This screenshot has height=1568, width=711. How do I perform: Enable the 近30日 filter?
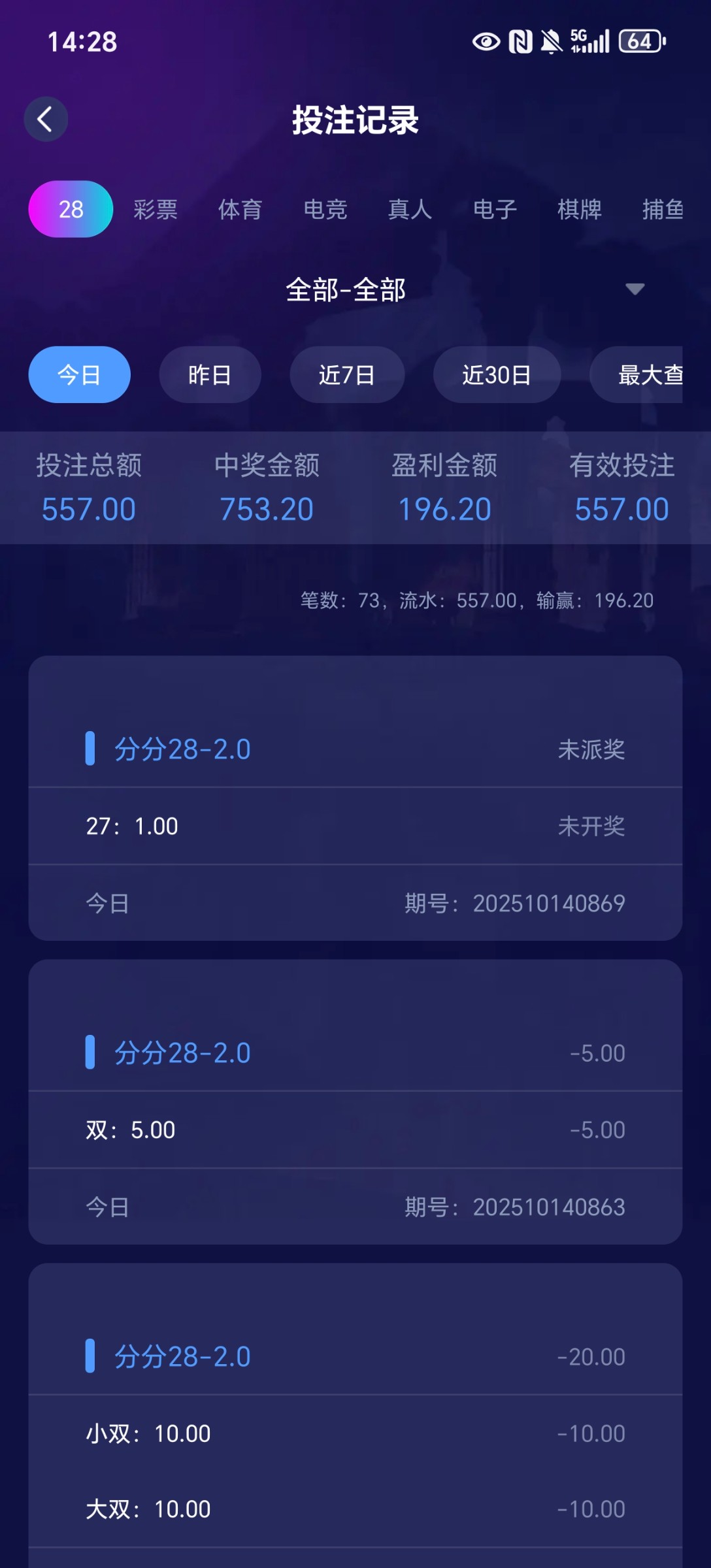(x=497, y=374)
